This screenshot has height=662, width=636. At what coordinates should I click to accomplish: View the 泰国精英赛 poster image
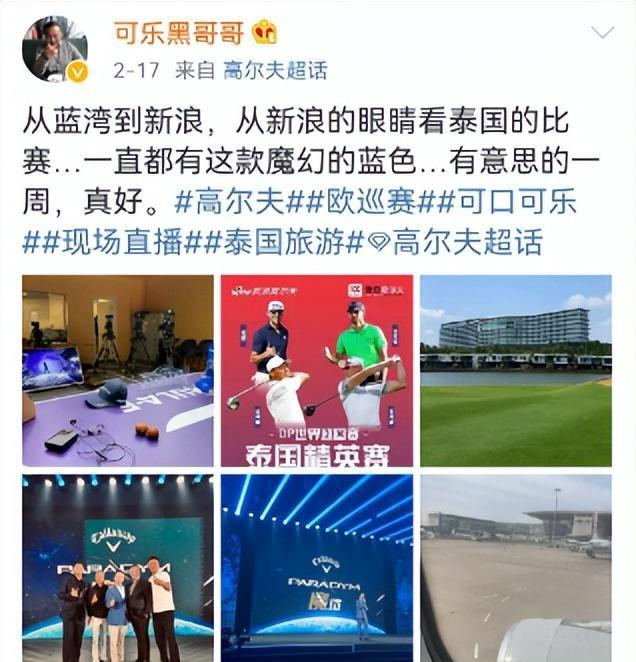317,370
